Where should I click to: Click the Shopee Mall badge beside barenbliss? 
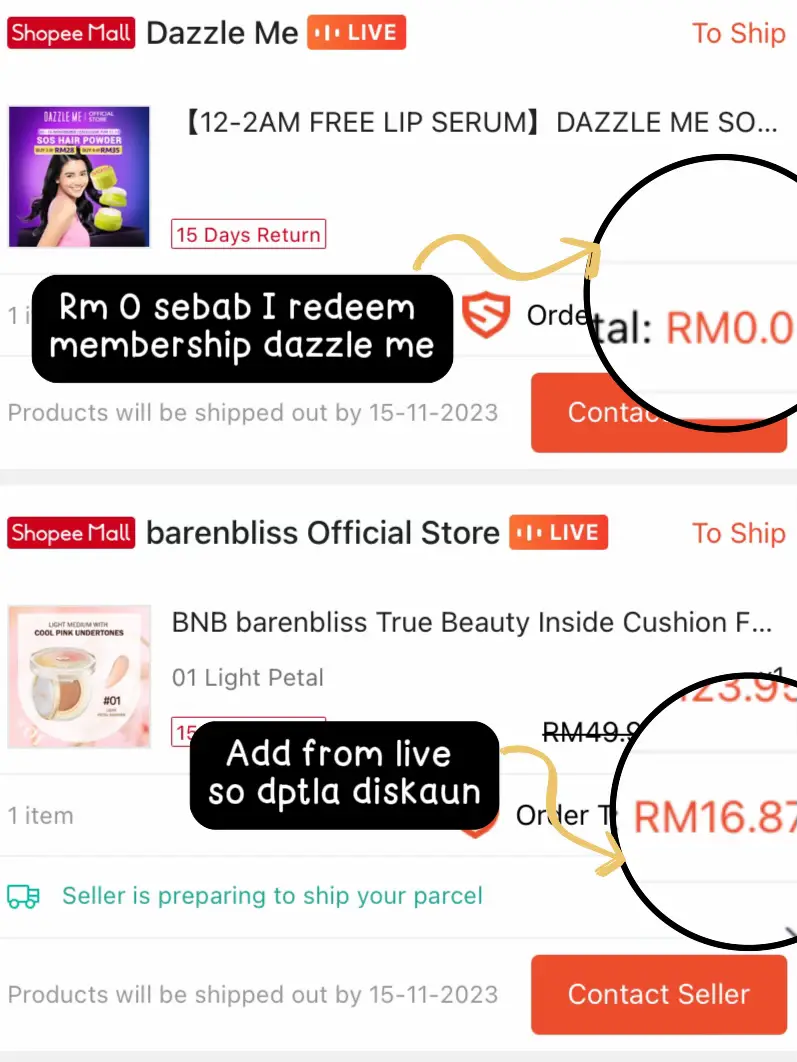point(70,532)
